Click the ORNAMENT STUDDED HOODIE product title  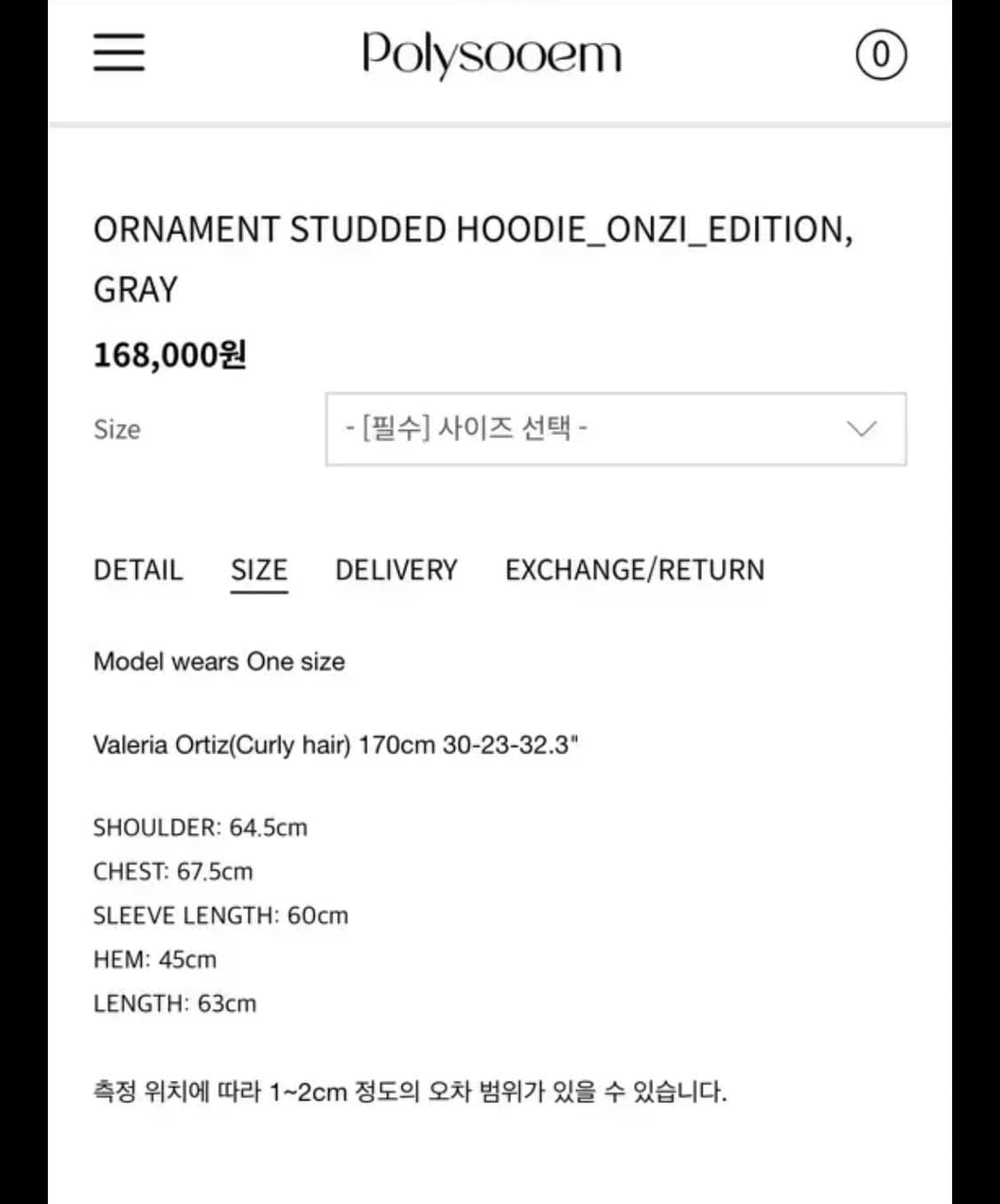[x=473, y=228]
